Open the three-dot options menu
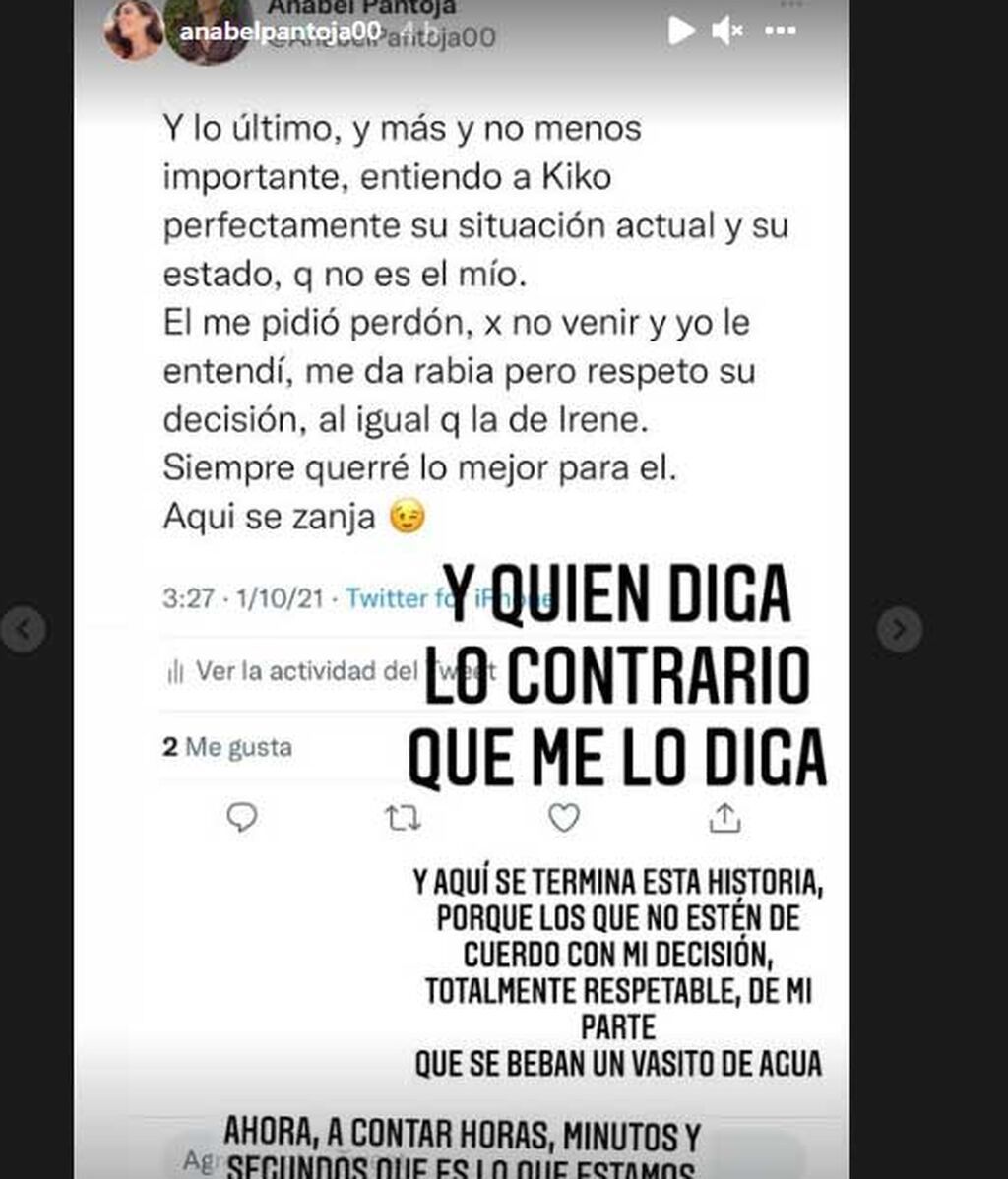 pos(781,31)
